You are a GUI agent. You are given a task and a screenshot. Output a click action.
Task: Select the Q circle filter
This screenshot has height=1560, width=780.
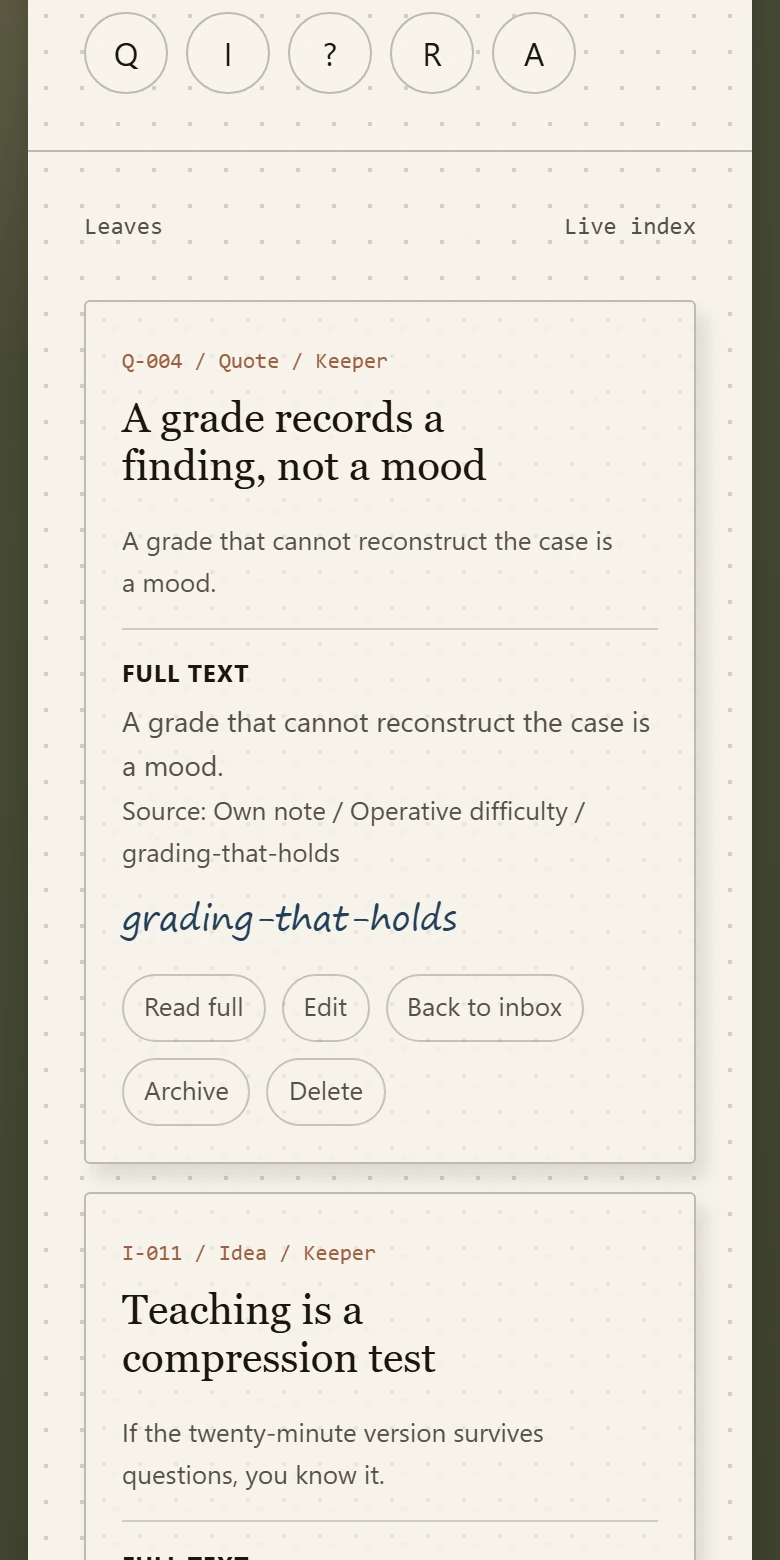(x=126, y=54)
